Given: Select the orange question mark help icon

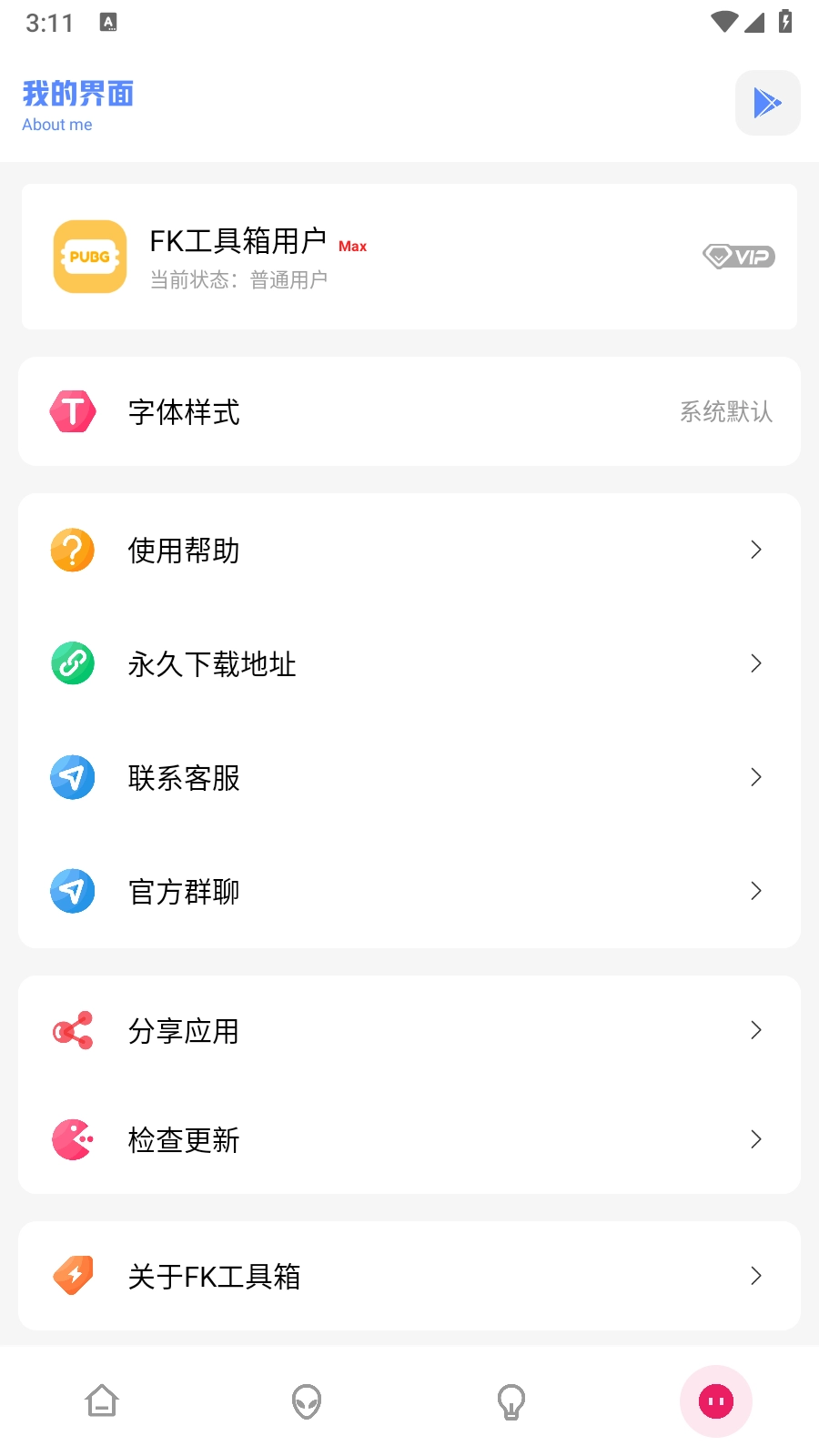Looking at the screenshot, I should point(73,550).
